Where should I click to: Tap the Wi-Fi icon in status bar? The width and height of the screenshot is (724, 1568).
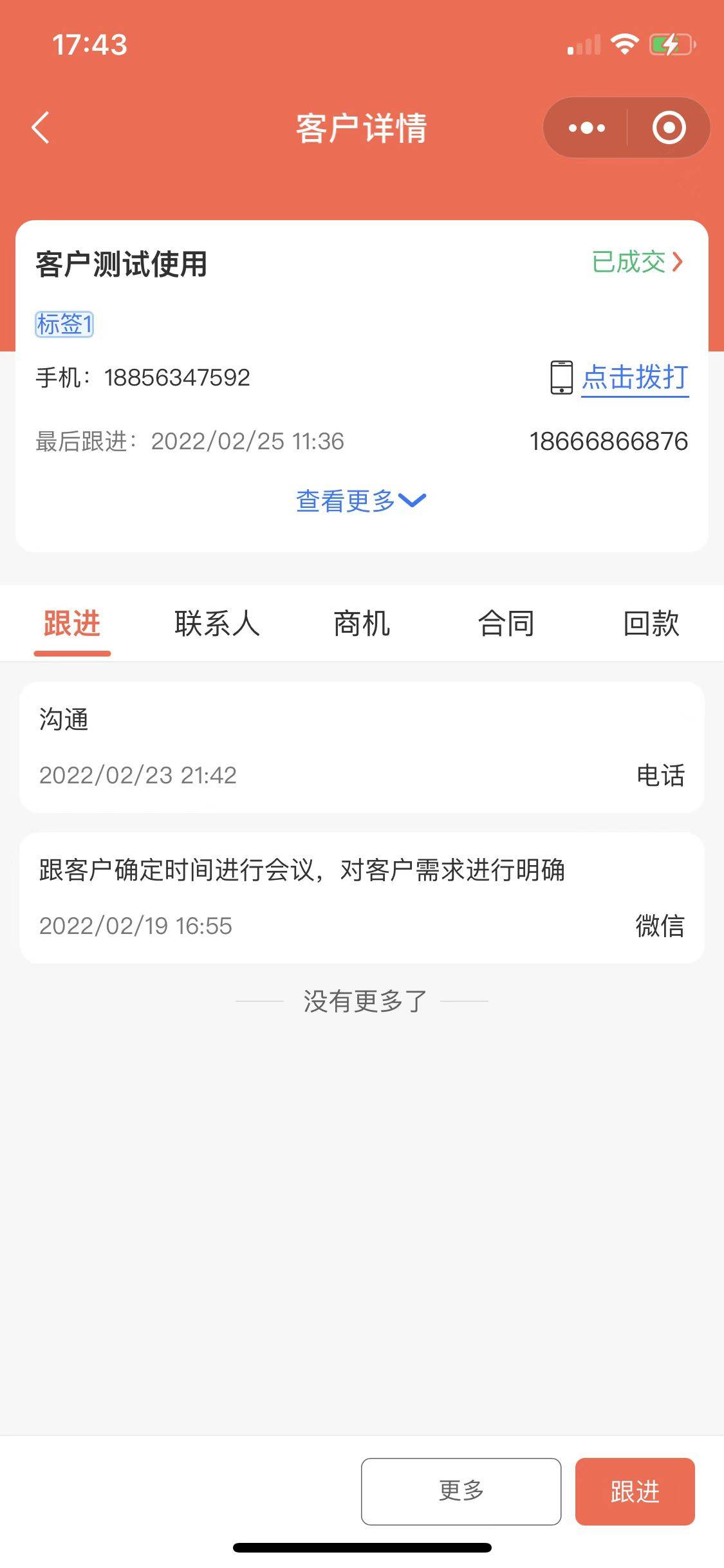point(622,44)
